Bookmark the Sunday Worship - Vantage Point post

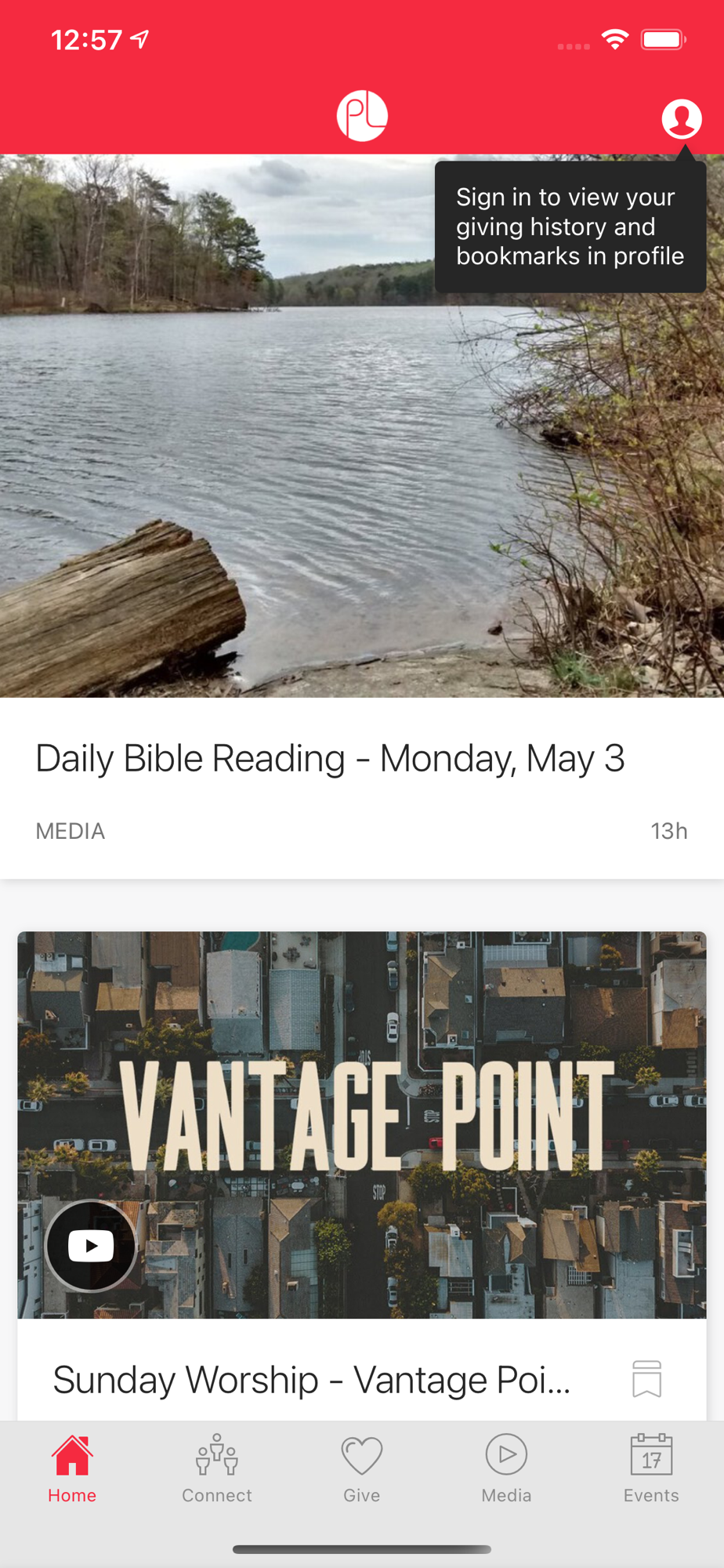click(x=646, y=1378)
